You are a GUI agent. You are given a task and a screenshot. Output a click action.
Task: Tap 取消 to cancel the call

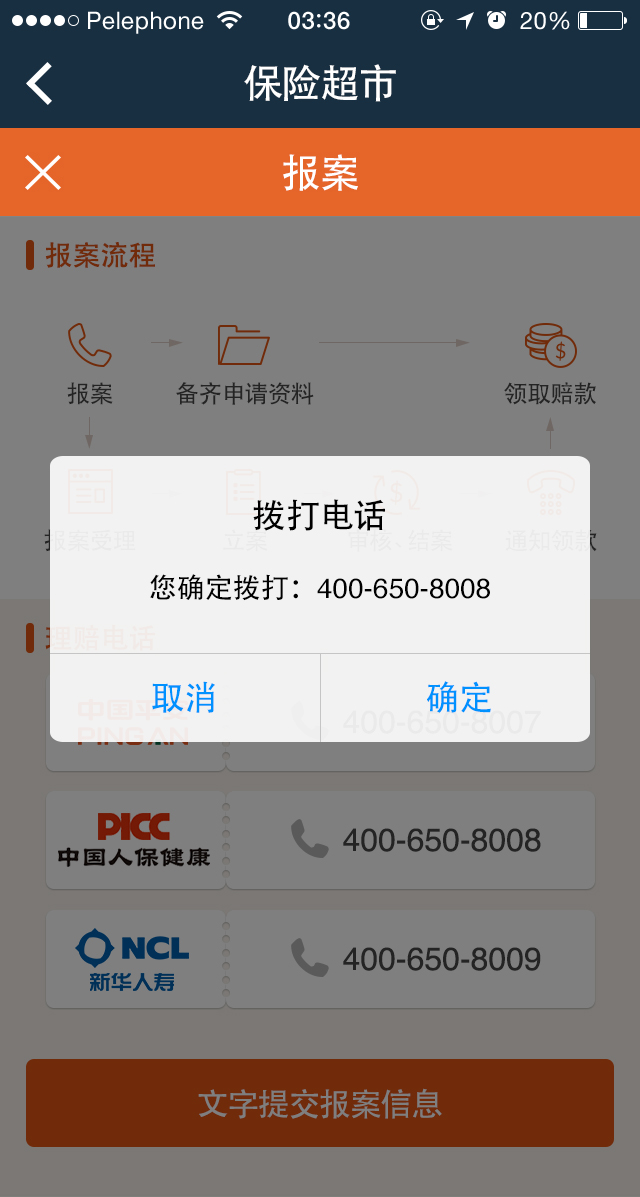(184, 697)
